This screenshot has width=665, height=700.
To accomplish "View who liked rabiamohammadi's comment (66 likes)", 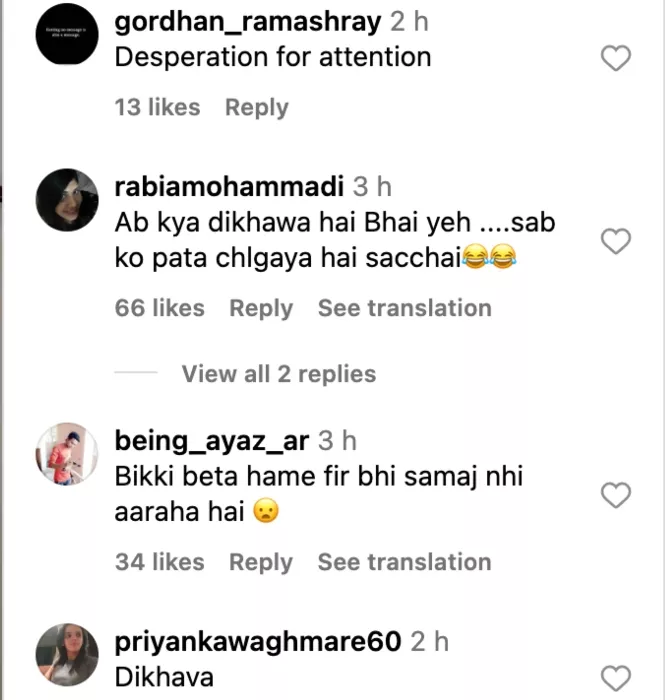I will 159,308.
